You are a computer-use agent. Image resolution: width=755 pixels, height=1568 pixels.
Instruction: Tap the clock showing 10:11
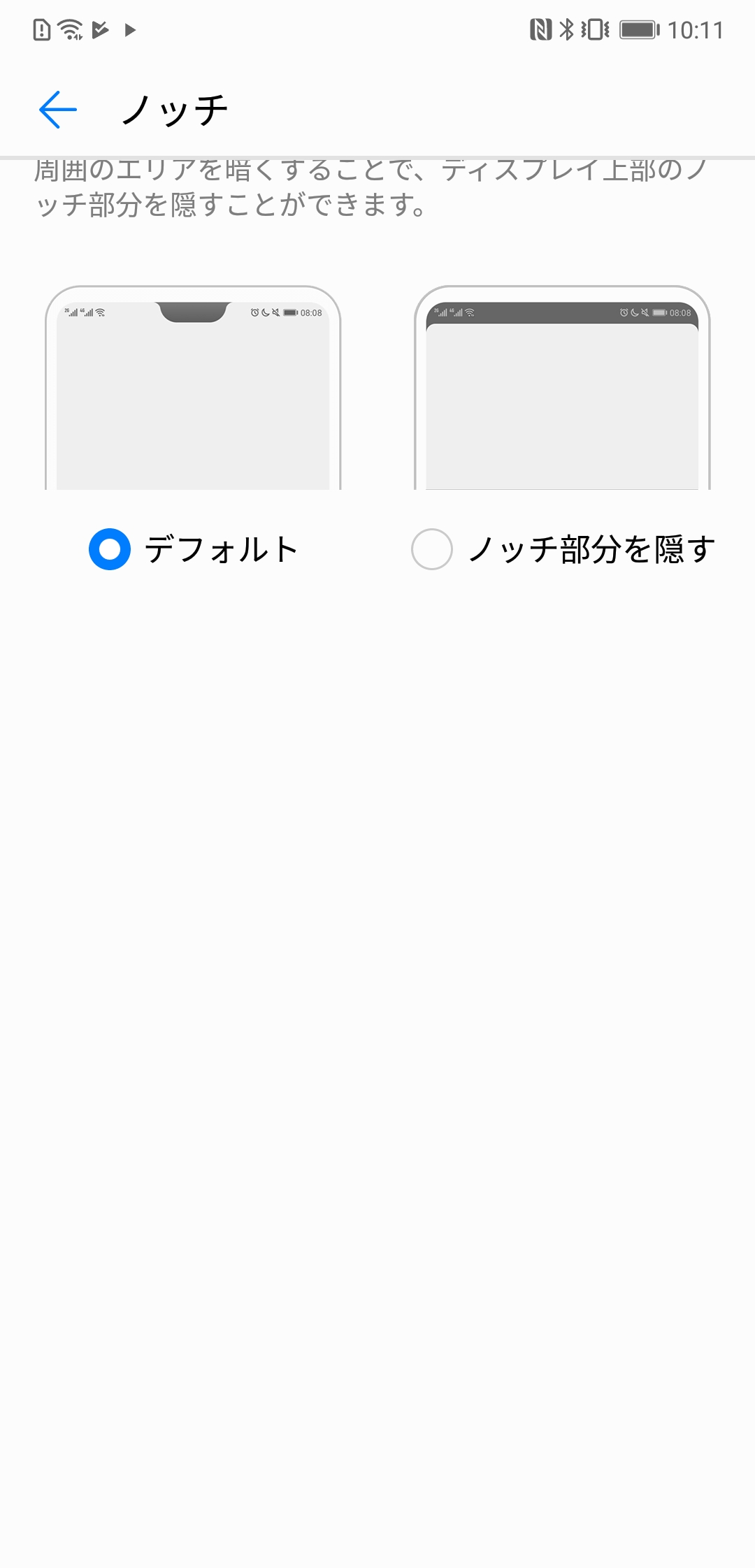tap(696, 29)
